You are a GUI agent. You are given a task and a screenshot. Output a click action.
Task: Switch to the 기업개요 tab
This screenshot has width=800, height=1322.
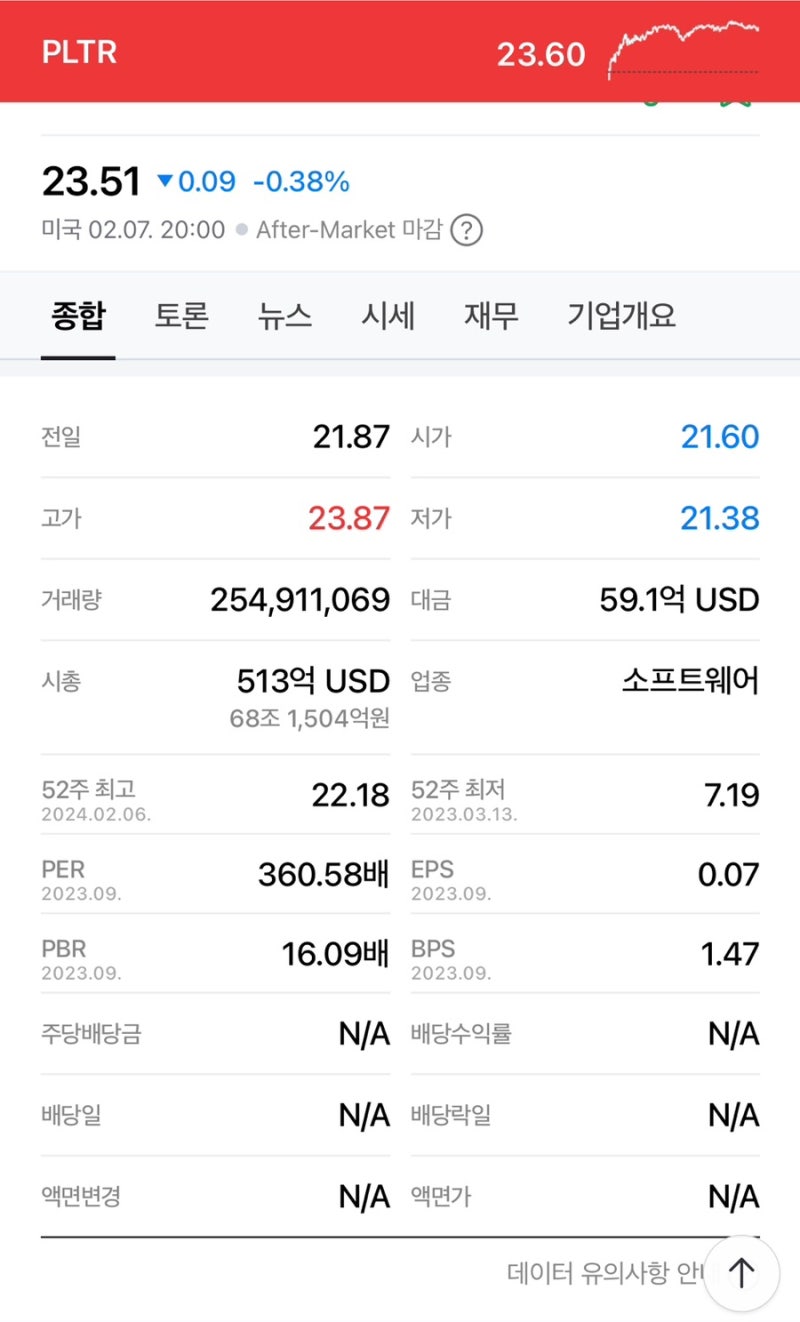tap(622, 315)
